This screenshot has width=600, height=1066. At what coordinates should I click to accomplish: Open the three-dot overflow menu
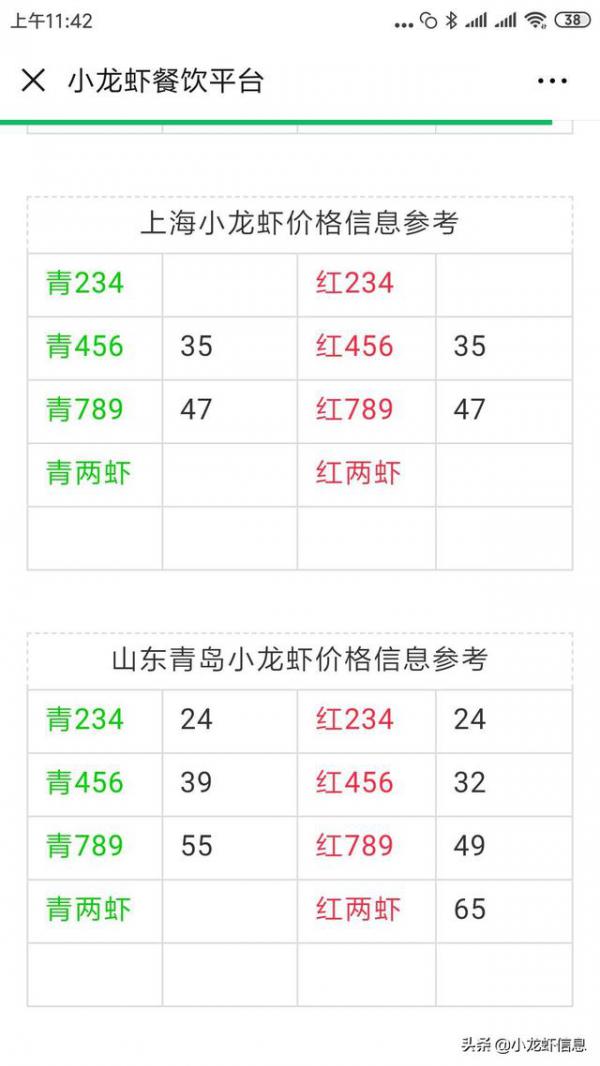click(x=552, y=81)
